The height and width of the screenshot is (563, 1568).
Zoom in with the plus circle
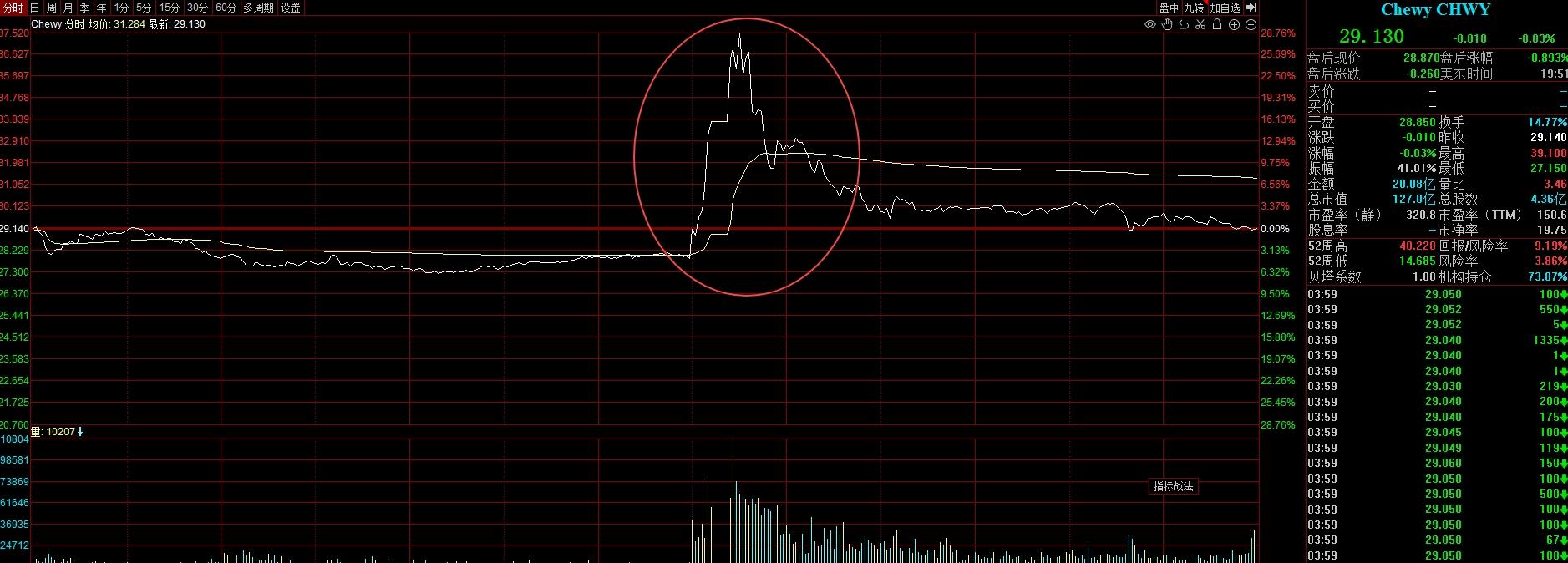[1234, 24]
